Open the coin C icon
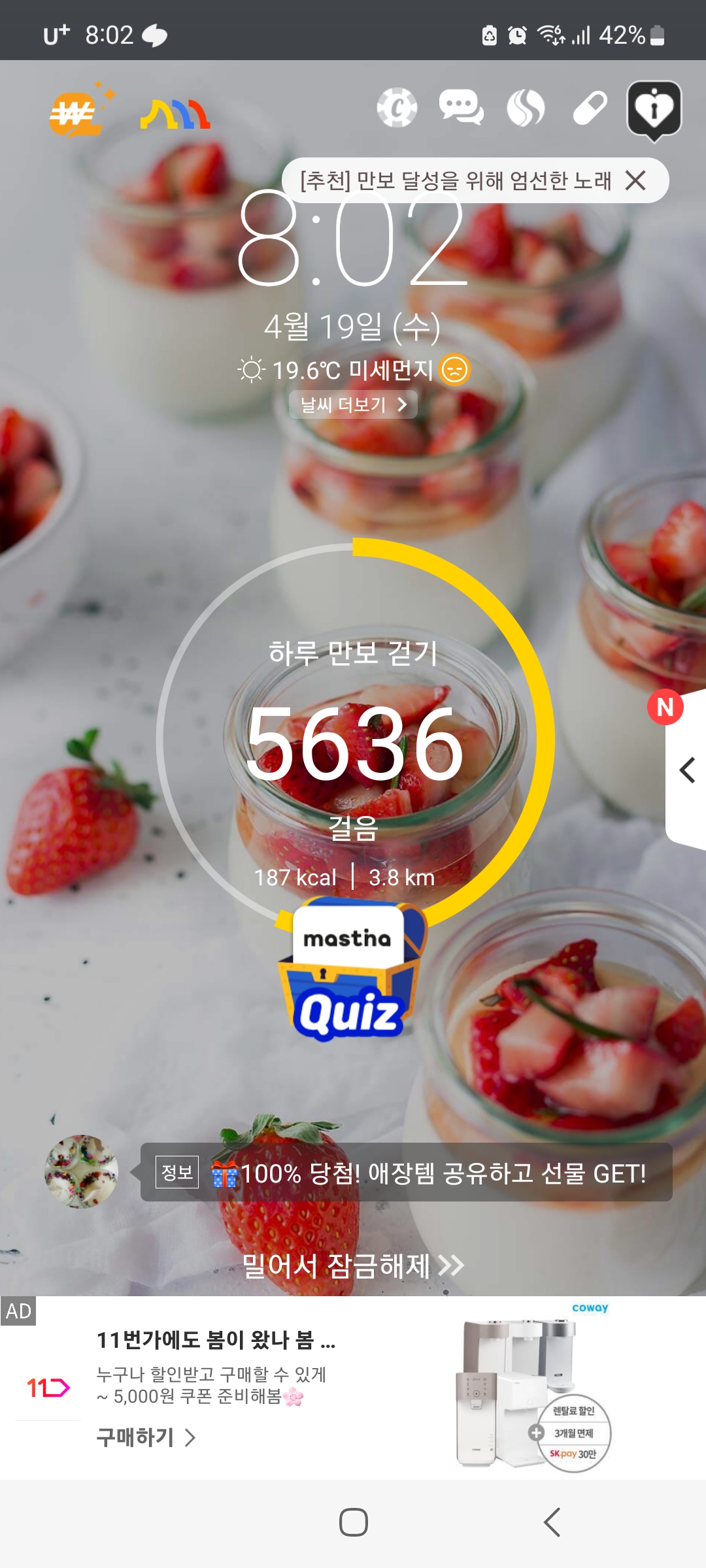This screenshot has width=706, height=1568. pyautogui.click(x=397, y=108)
